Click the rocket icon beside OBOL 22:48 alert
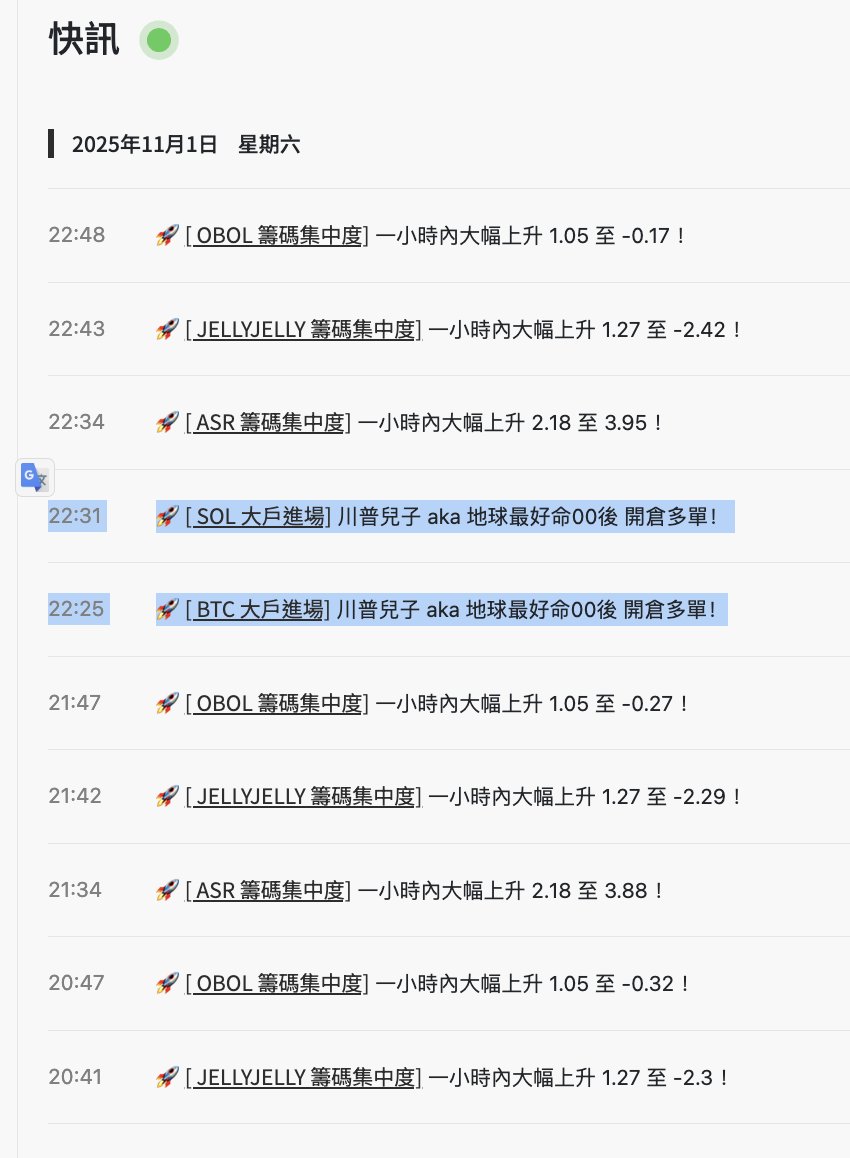Screen dimensions: 850x1158 pos(166,234)
